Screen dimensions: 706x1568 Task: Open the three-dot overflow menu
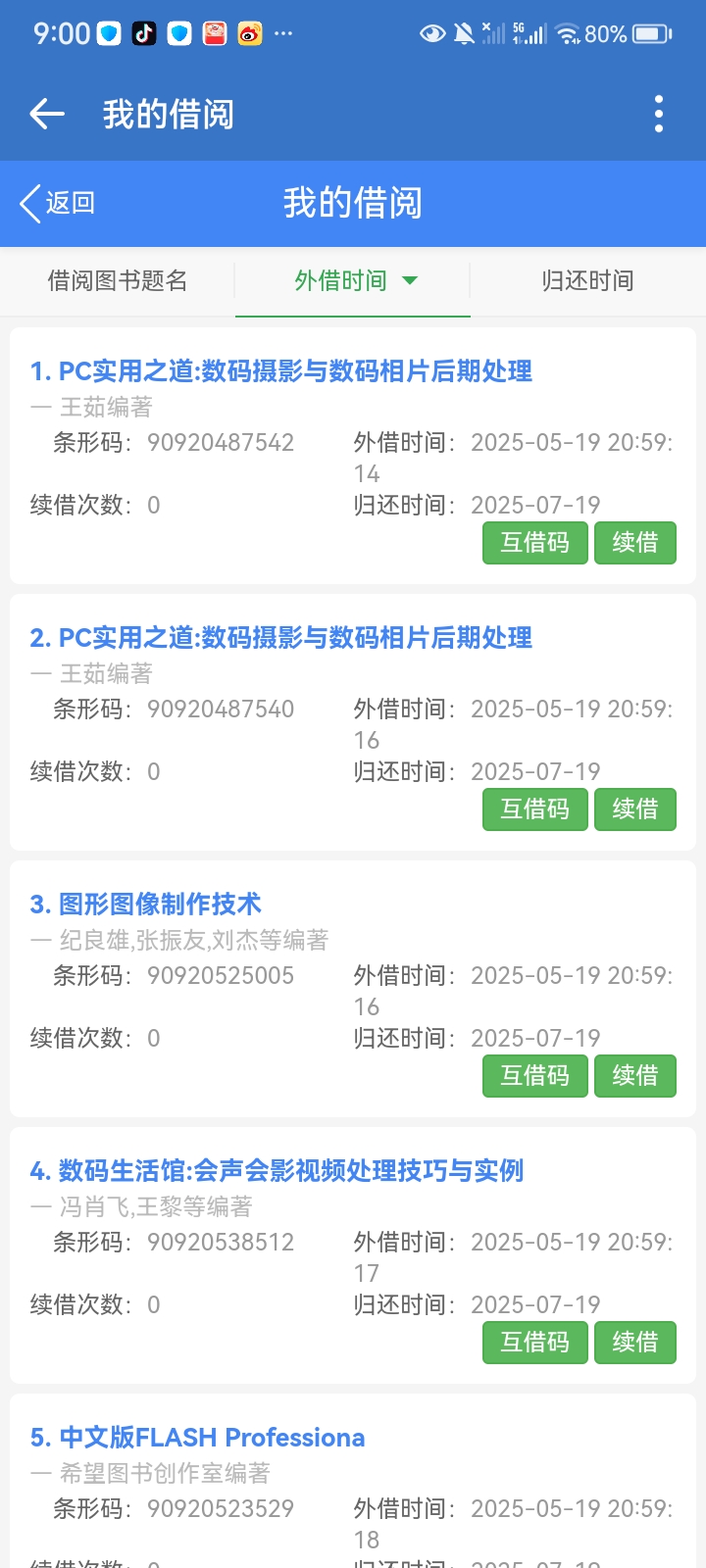pyautogui.click(x=659, y=115)
